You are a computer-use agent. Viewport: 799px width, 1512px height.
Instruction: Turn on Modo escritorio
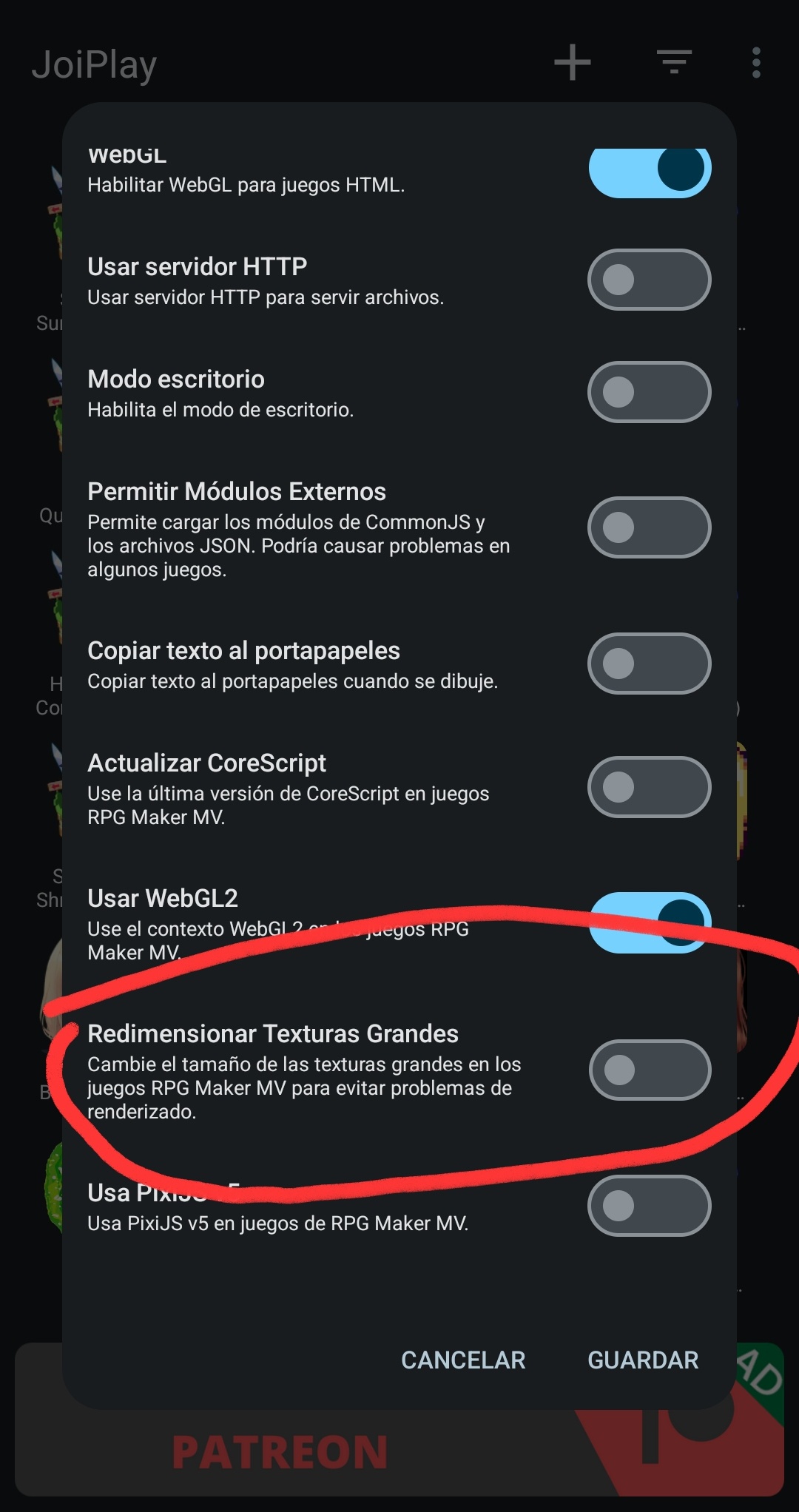[650, 392]
